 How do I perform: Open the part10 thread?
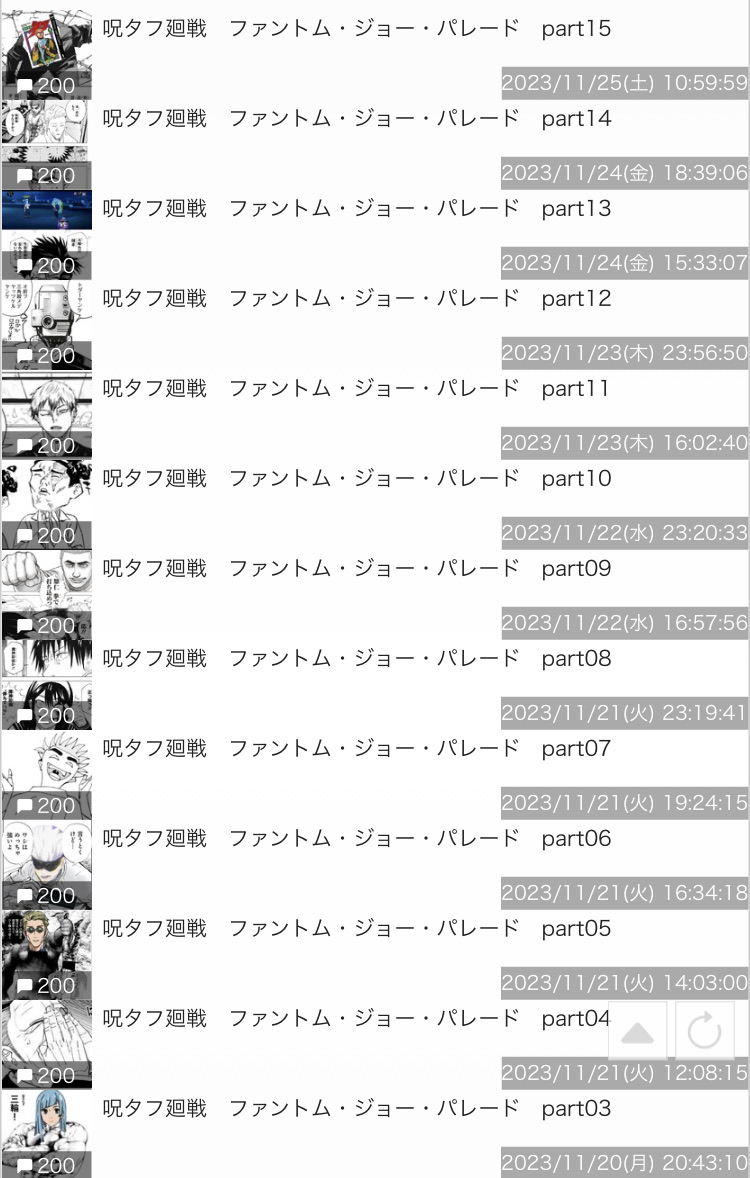coord(357,479)
